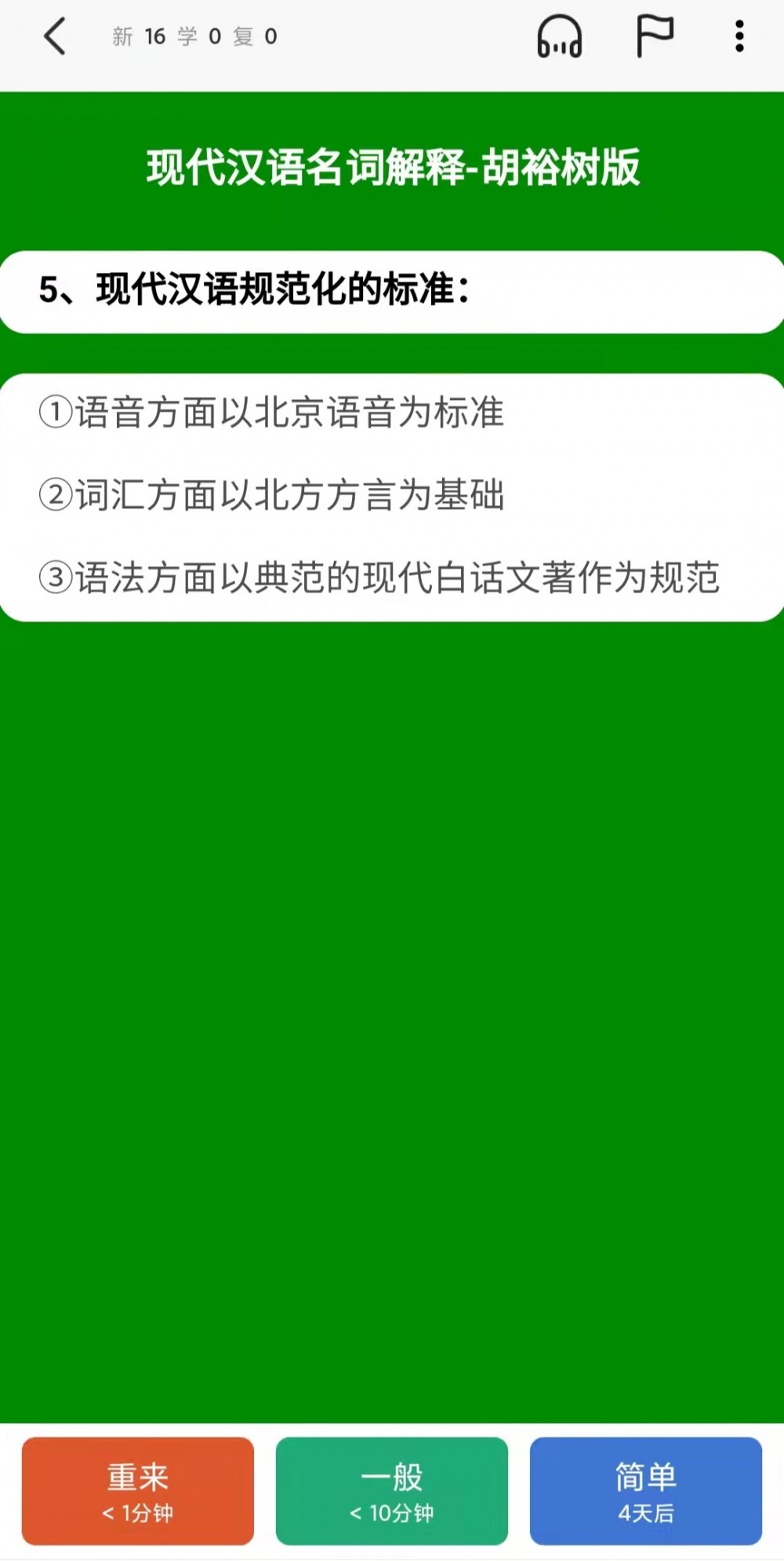Rate card as 一般 (under 10 minutes)

tap(392, 1490)
